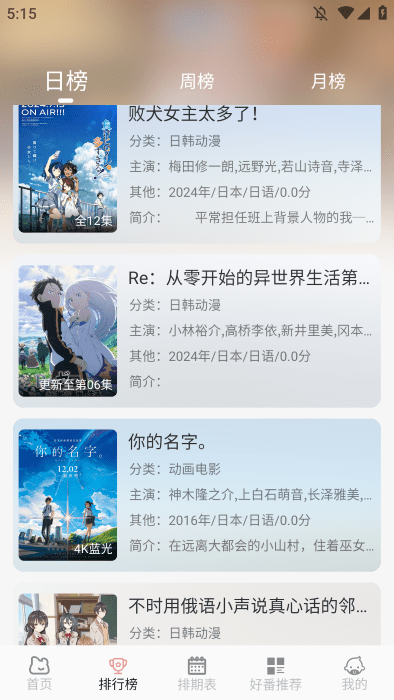Open 不时用俄语小声说真心话 anime card
394x700 pixels.
[197, 614]
